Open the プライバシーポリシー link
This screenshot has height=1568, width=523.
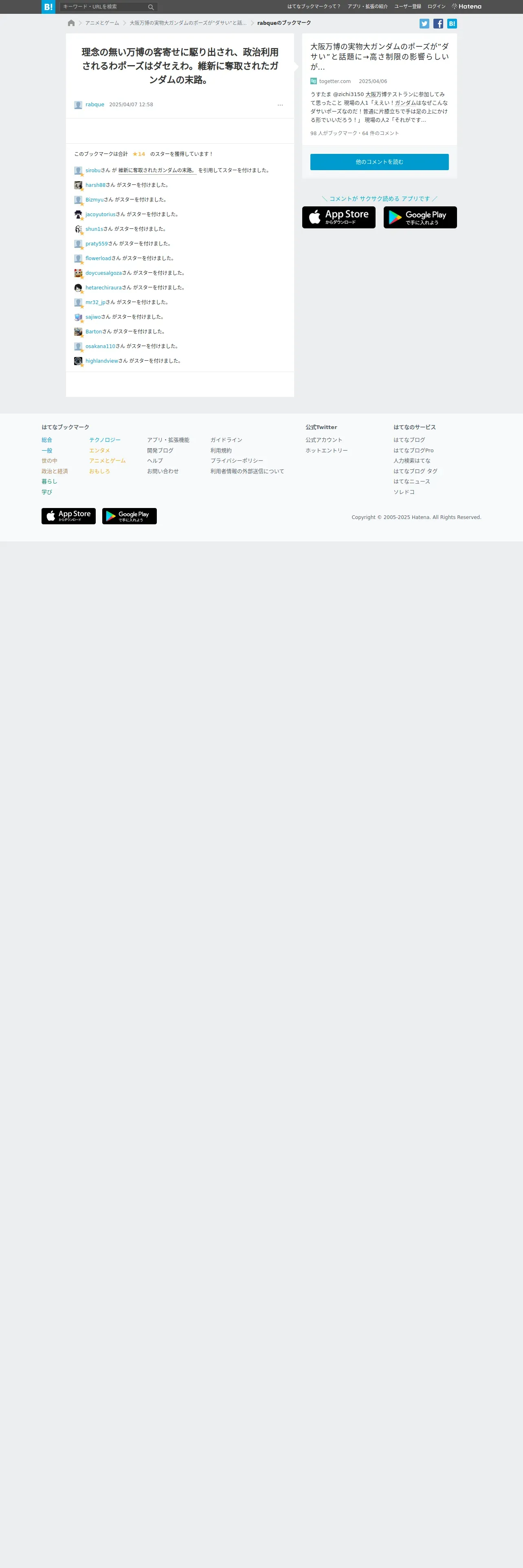pyautogui.click(x=237, y=461)
